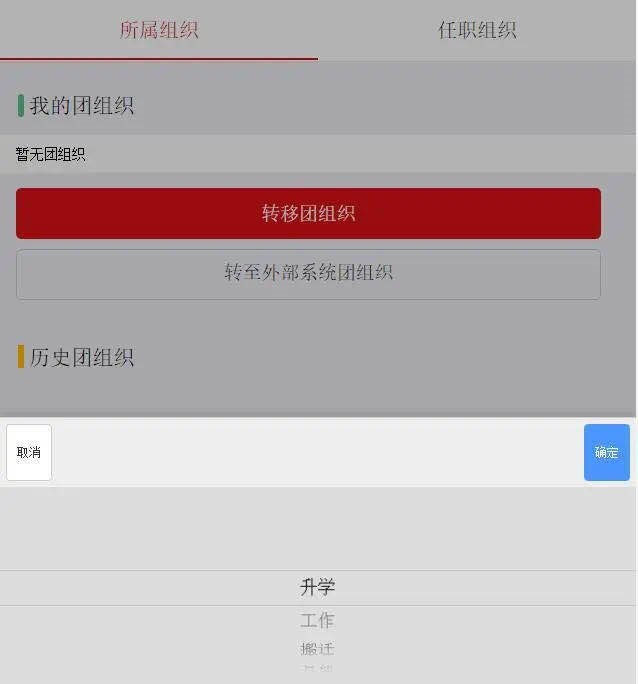This screenshot has width=638, height=684.
Task: Cancel the picker with 取消
Action: [x=29, y=452]
